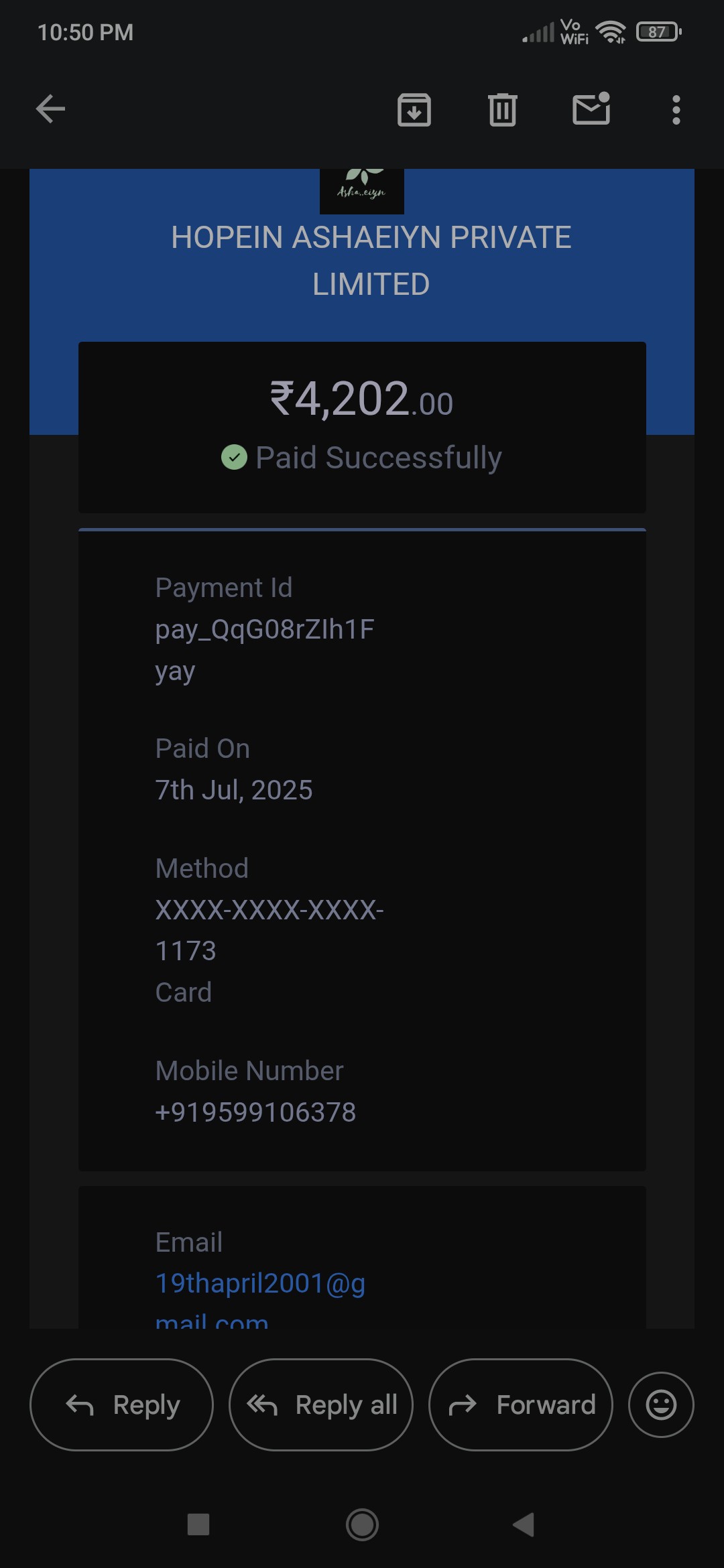The width and height of the screenshot is (724, 1568).
Task: Go back to the inbox
Action: pos(50,109)
